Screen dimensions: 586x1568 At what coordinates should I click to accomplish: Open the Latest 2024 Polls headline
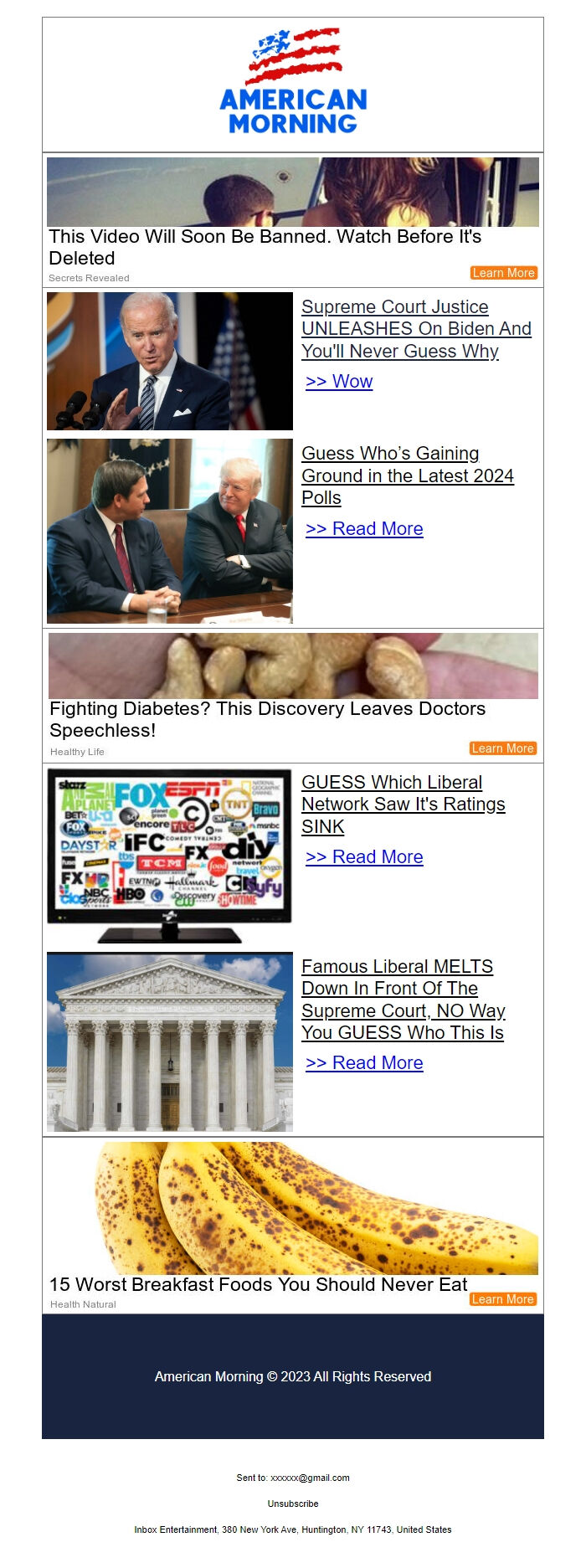click(x=407, y=476)
